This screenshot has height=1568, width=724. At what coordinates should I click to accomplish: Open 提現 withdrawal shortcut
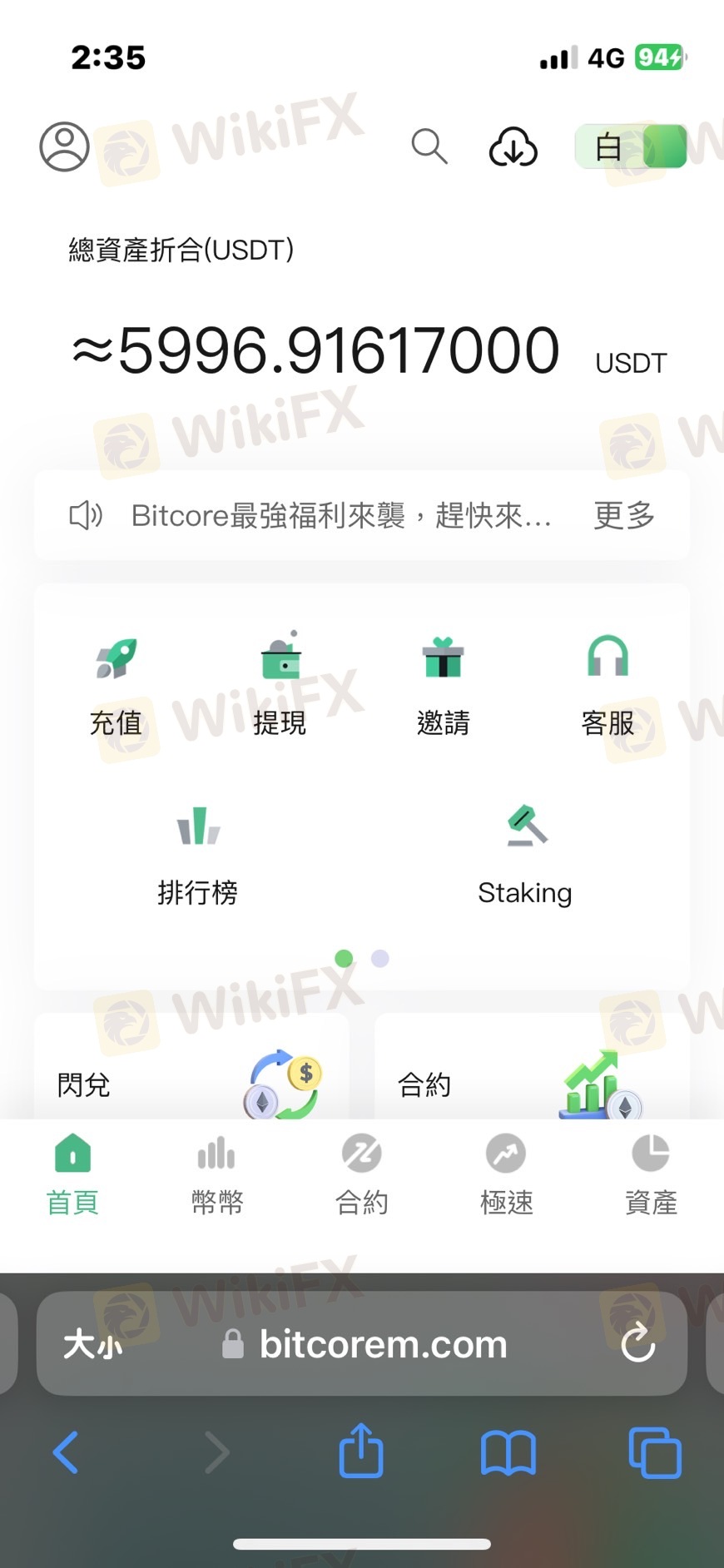point(280,687)
